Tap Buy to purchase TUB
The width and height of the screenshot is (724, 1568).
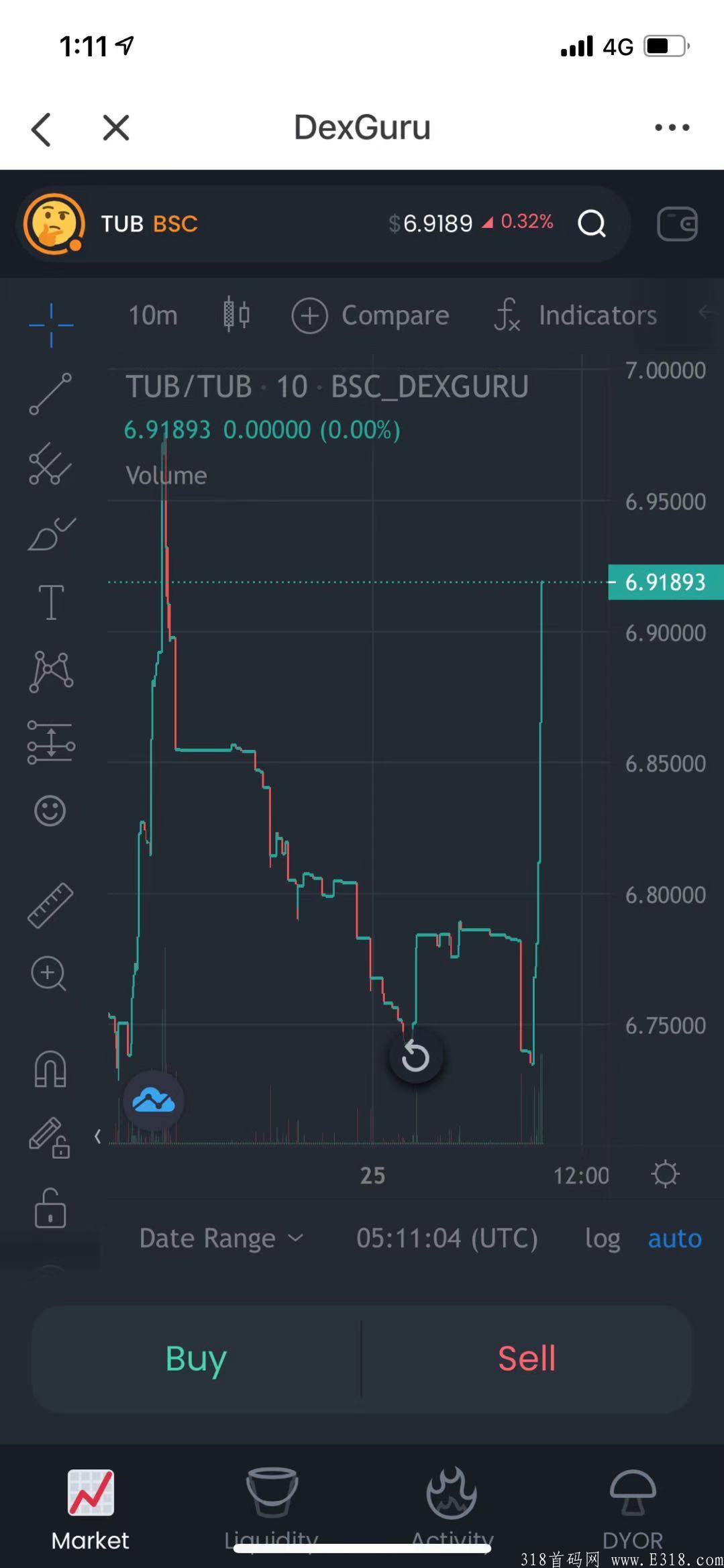point(196,1359)
